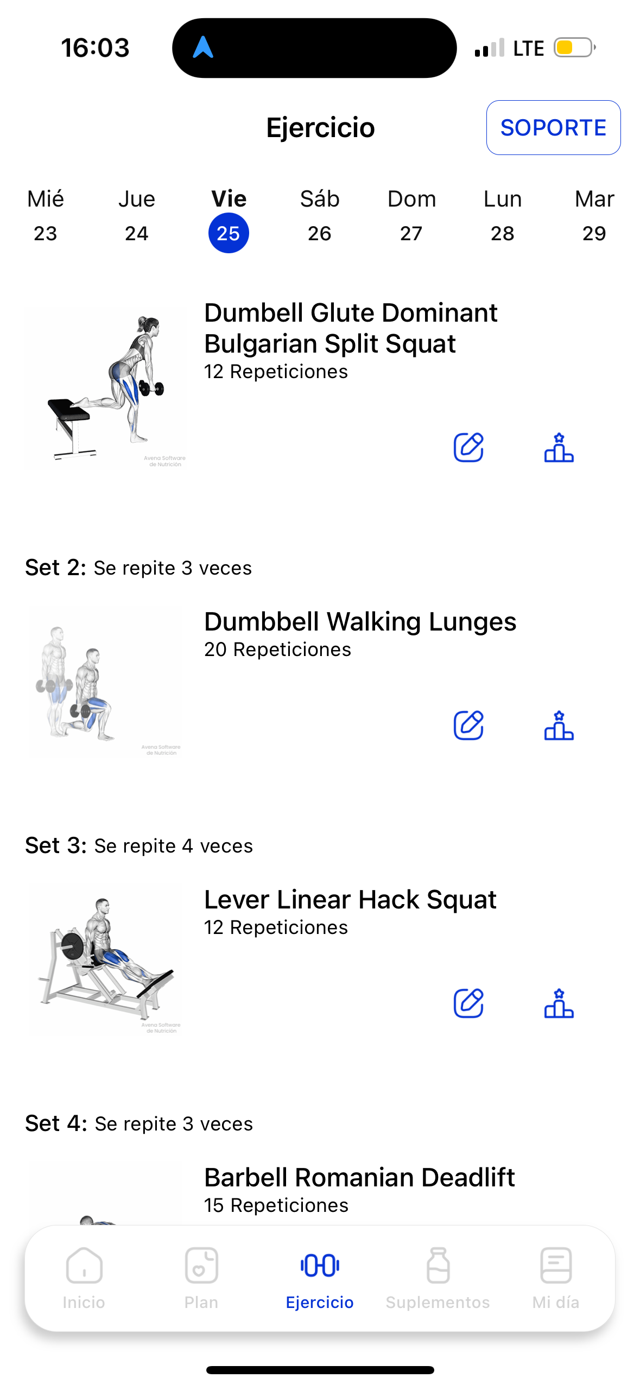Edit the Bulgarian Split Squat exercise
Viewport: 640px width, 1387px height.
(468, 447)
